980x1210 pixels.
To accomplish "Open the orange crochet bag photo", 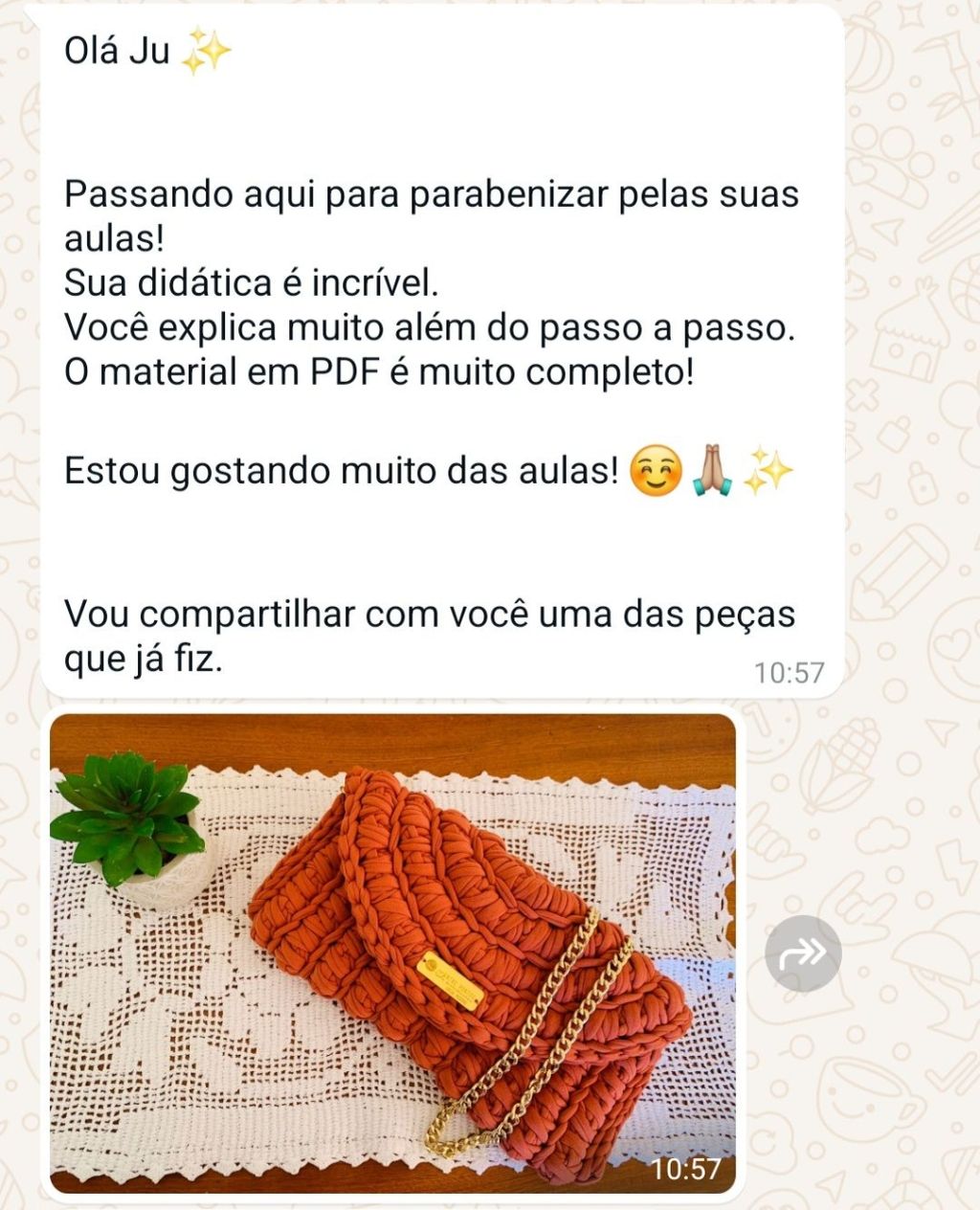I will coord(392,952).
